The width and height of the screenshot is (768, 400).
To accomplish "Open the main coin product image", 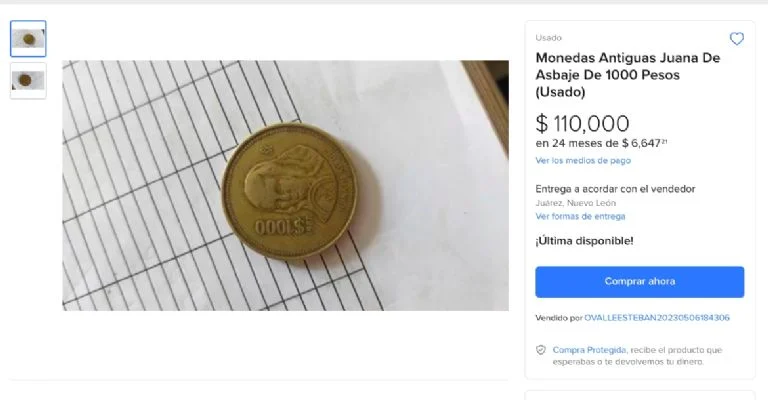I will pos(285,185).
